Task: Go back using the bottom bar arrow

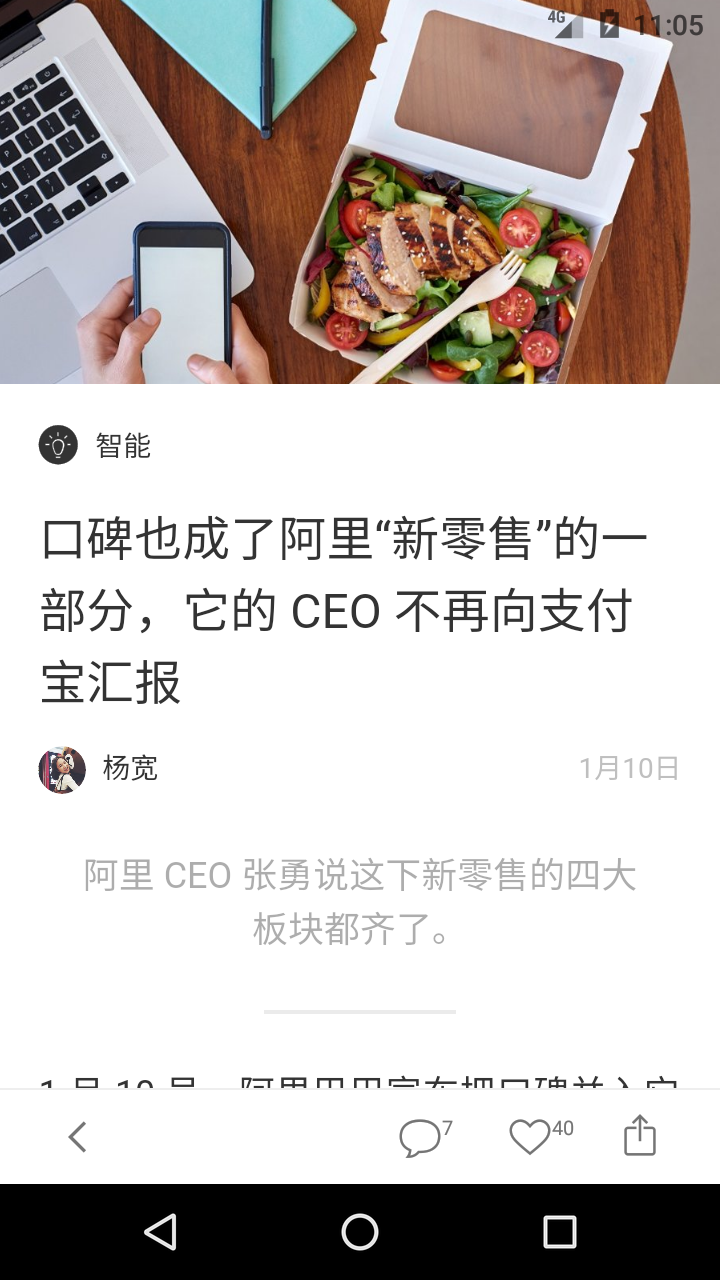Action: (78, 1137)
